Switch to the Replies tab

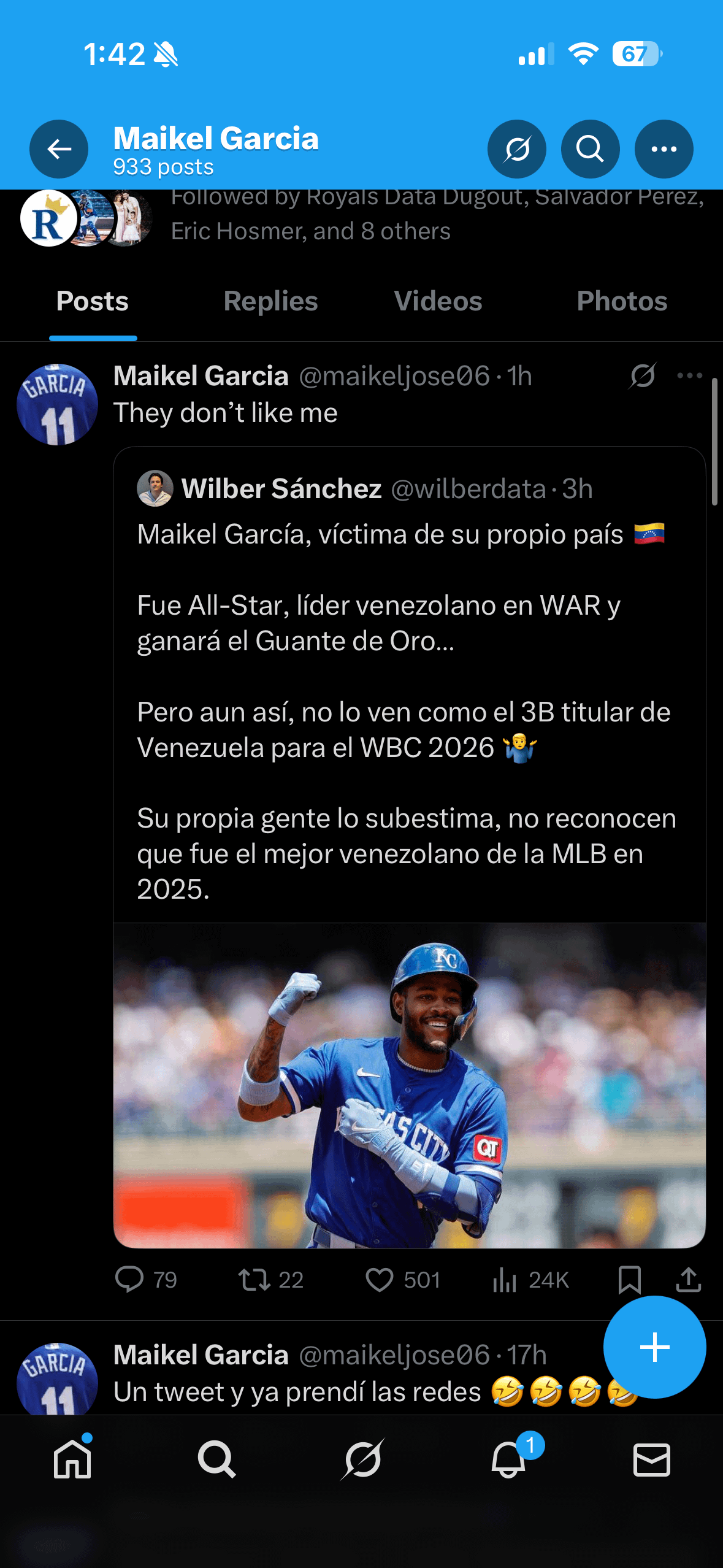pyautogui.click(x=270, y=301)
